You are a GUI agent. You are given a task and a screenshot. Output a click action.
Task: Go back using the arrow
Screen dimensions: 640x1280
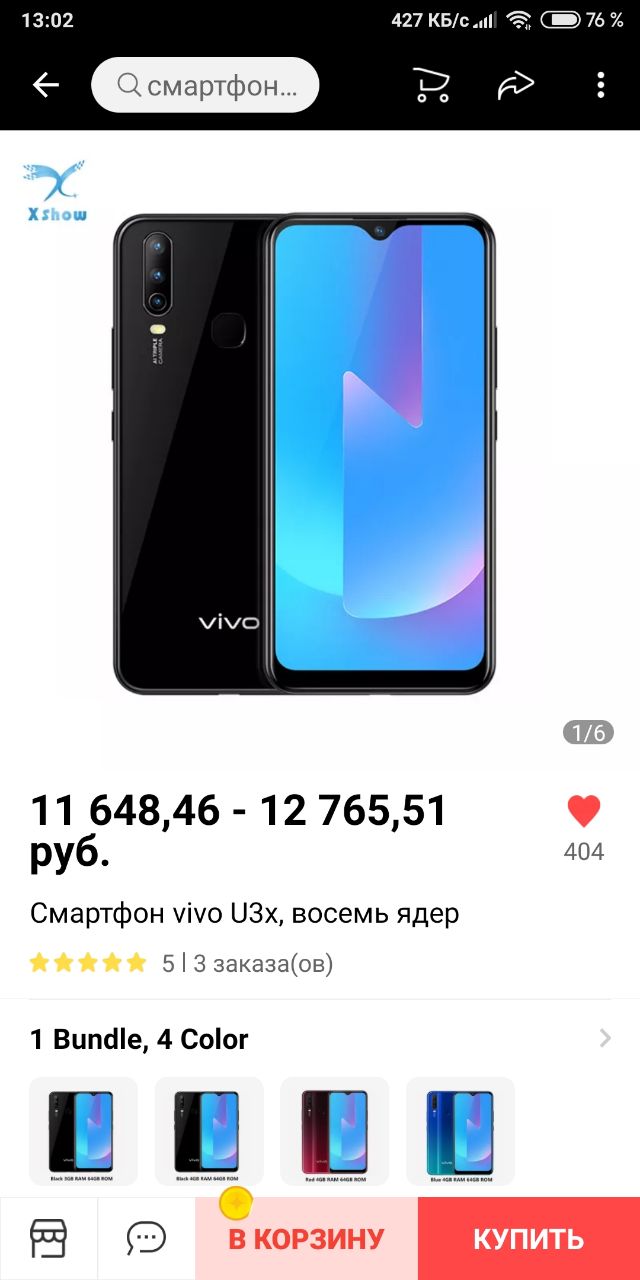[x=46, y=85]
